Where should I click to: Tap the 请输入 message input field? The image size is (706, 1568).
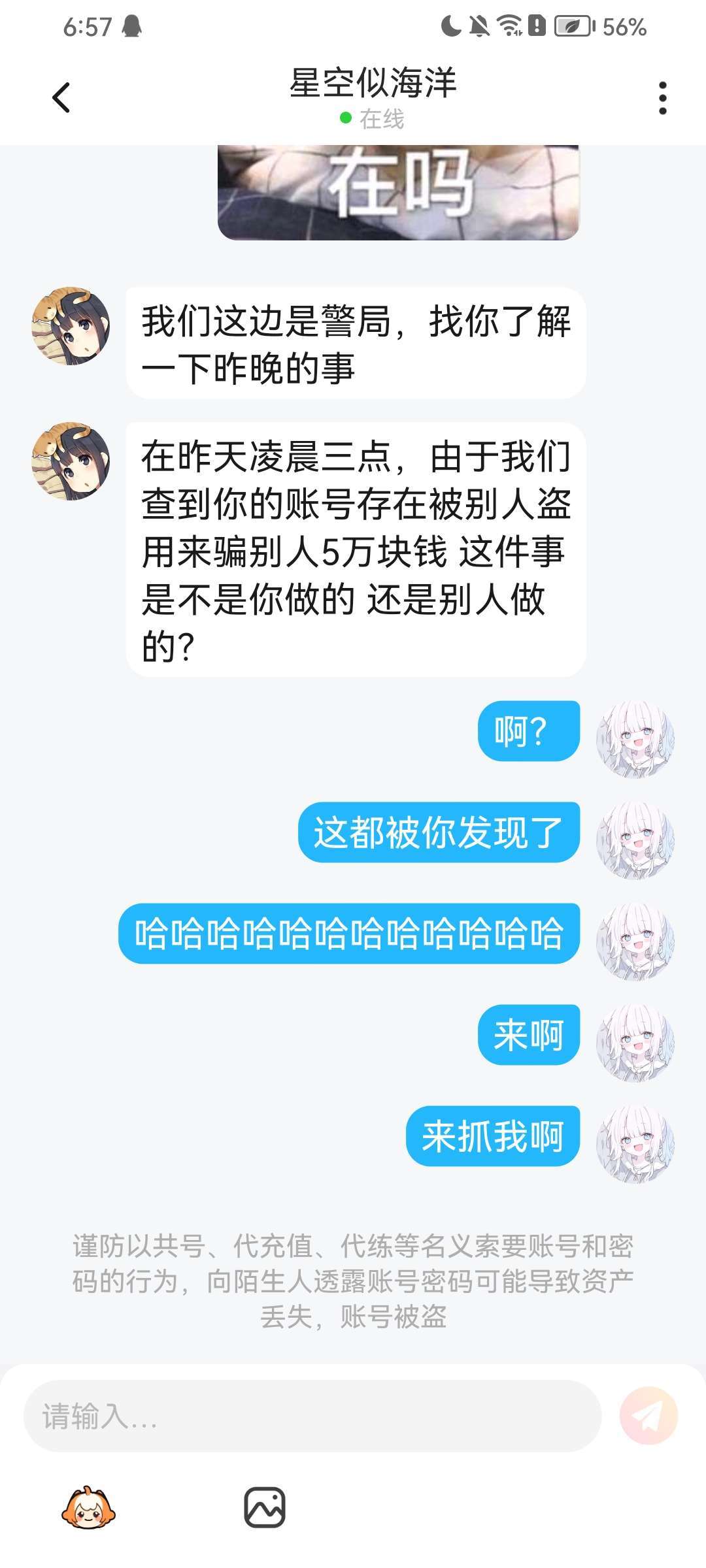(312, 1416)
